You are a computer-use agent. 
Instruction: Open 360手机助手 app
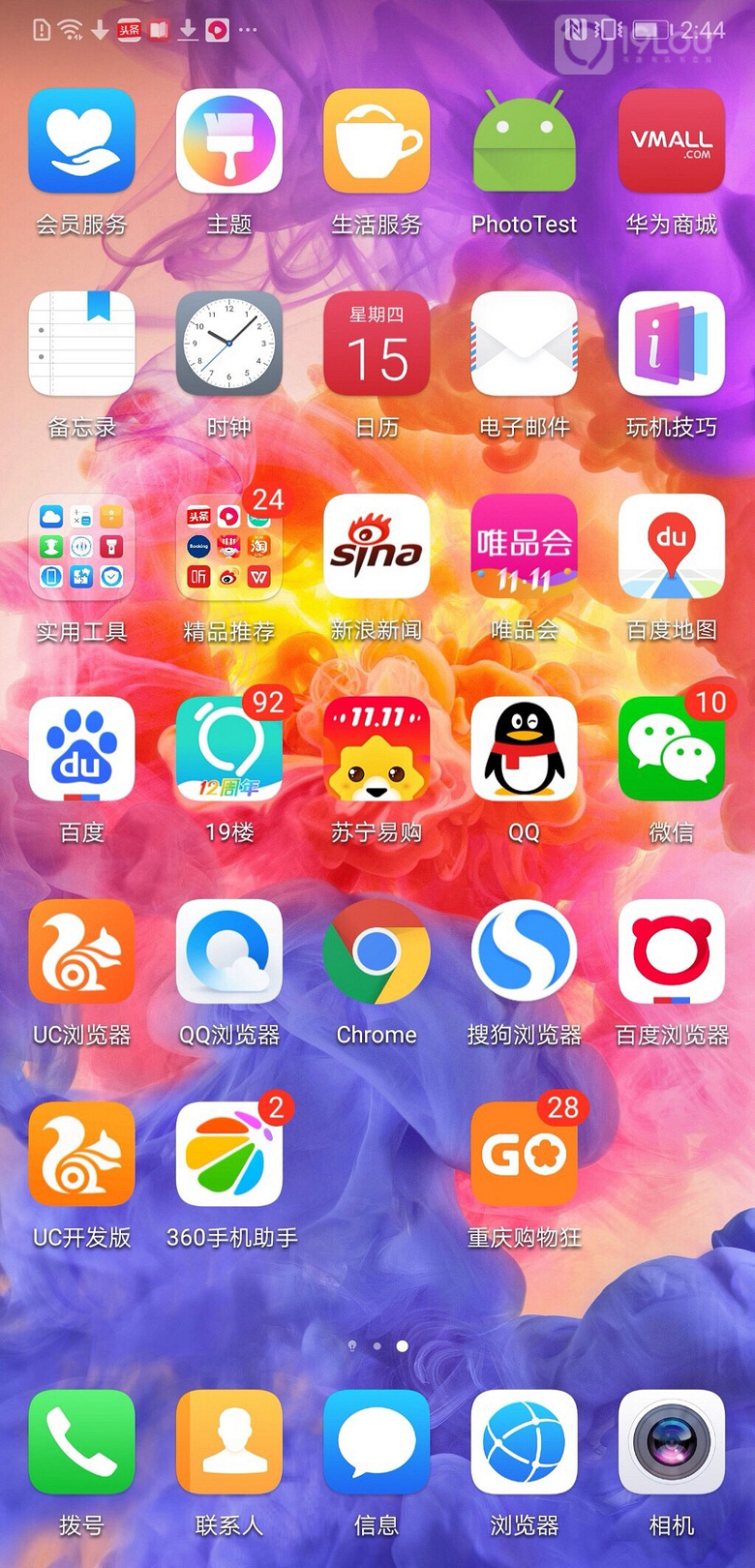point(229,1154)
